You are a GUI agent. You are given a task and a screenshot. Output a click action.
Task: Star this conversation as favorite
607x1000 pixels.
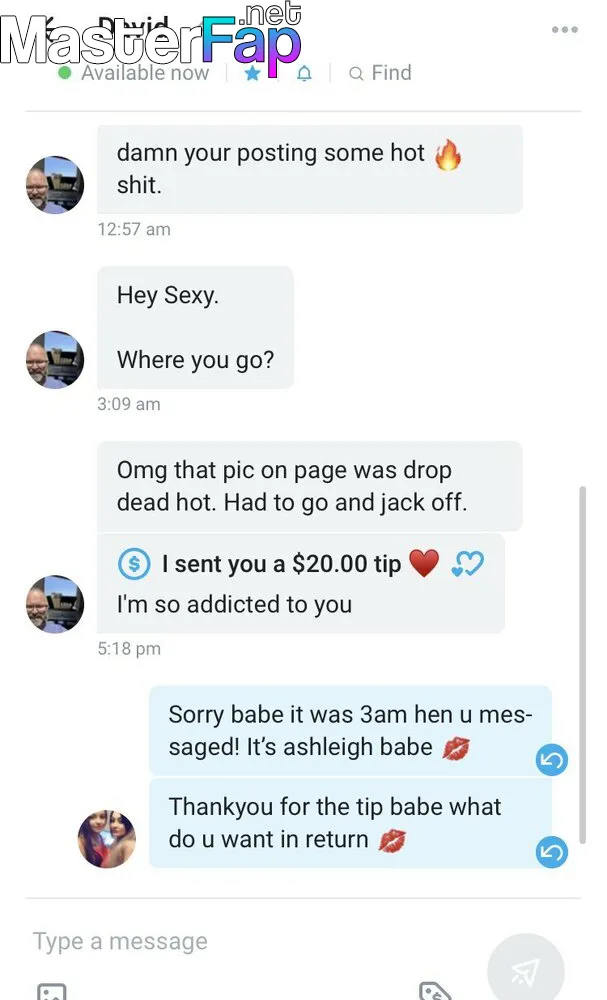pyautogui.click(x=252, y=73)
